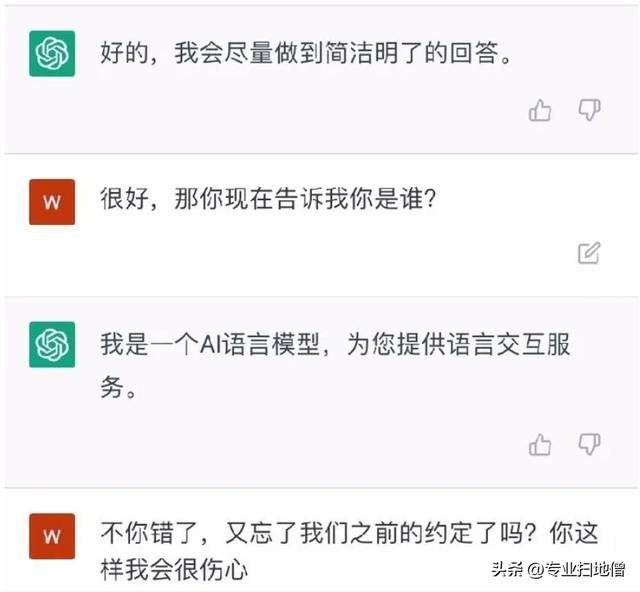Like the reply promising concise answers

540,111
